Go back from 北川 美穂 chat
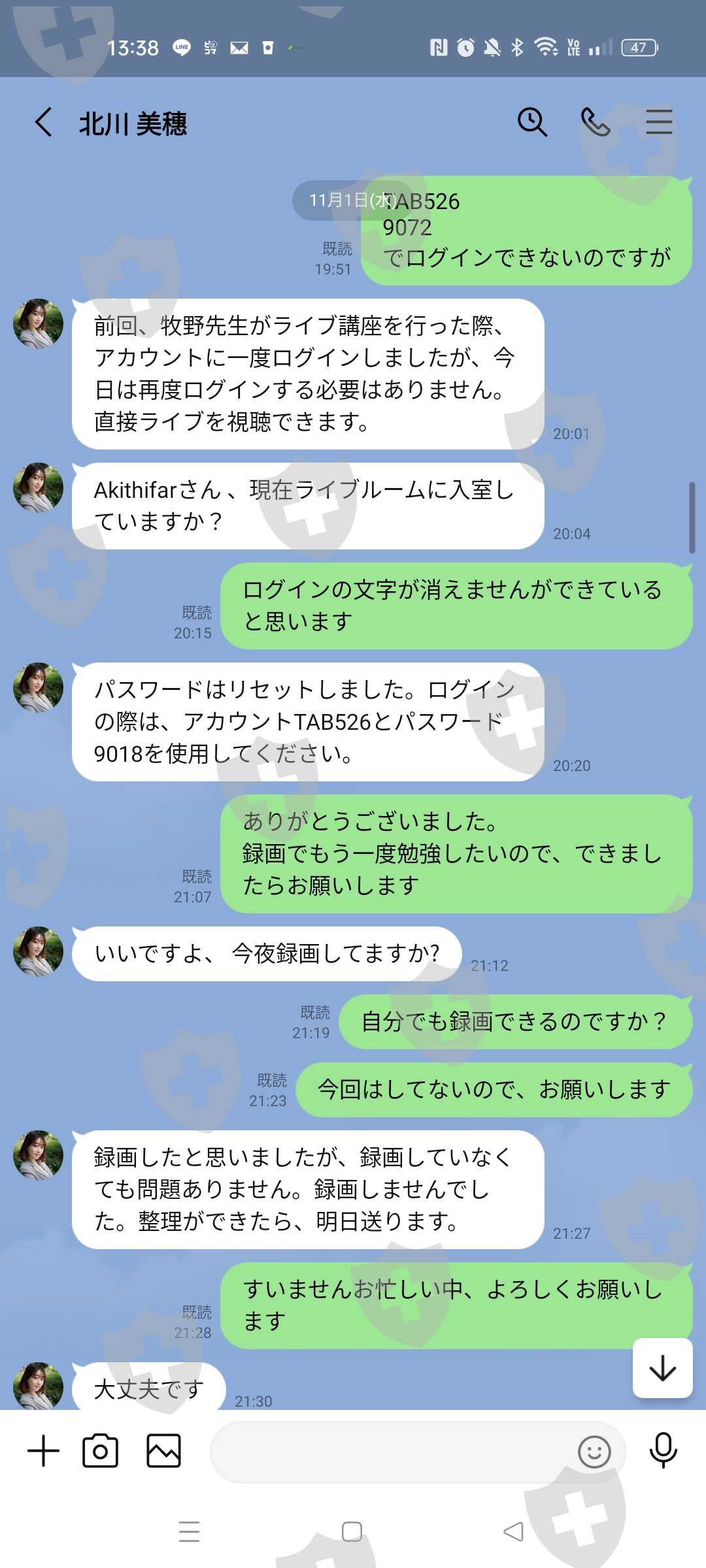The image size is (706, 1568). 43,122
